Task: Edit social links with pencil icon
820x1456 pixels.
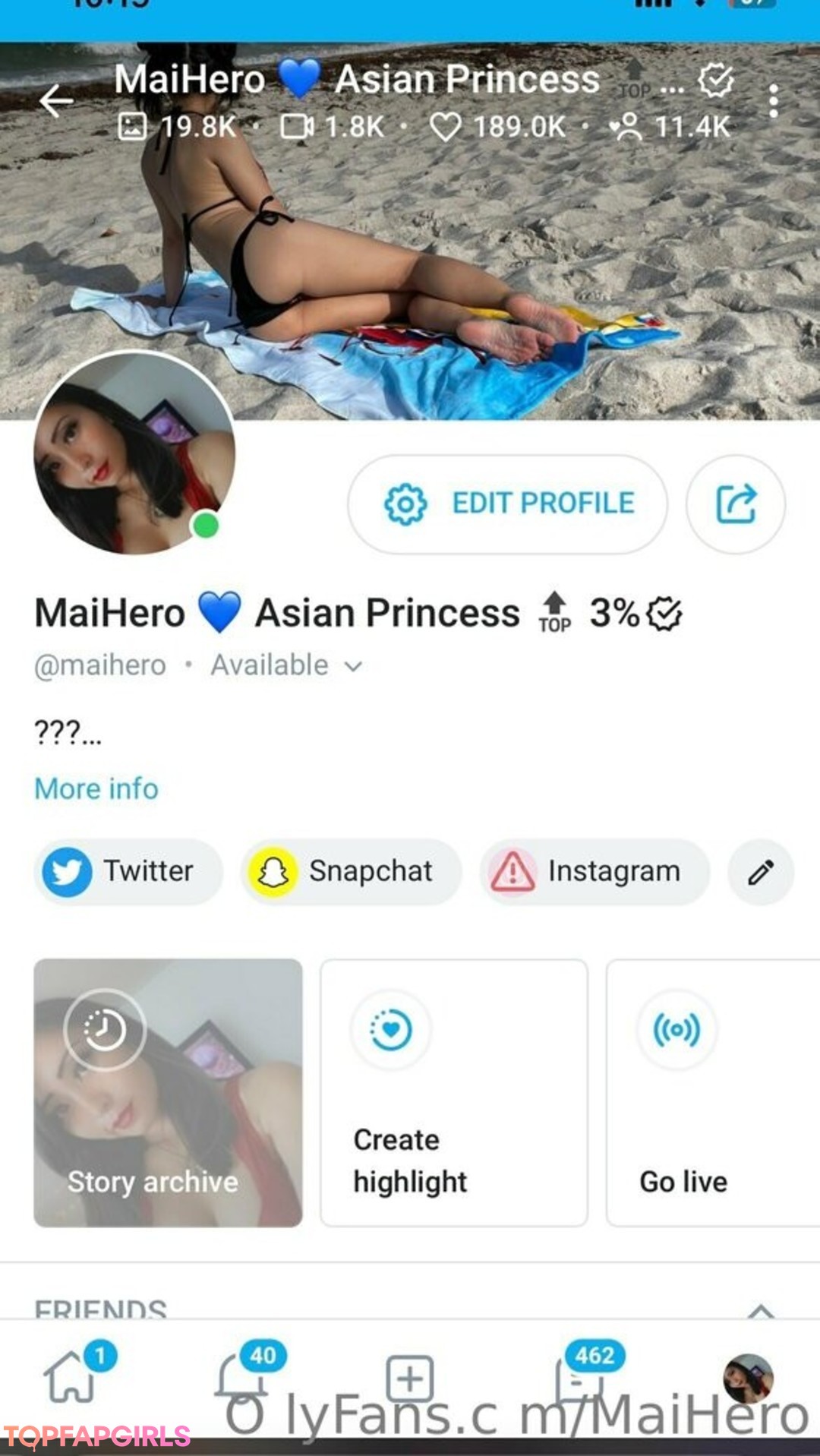Action: [760, 872]
